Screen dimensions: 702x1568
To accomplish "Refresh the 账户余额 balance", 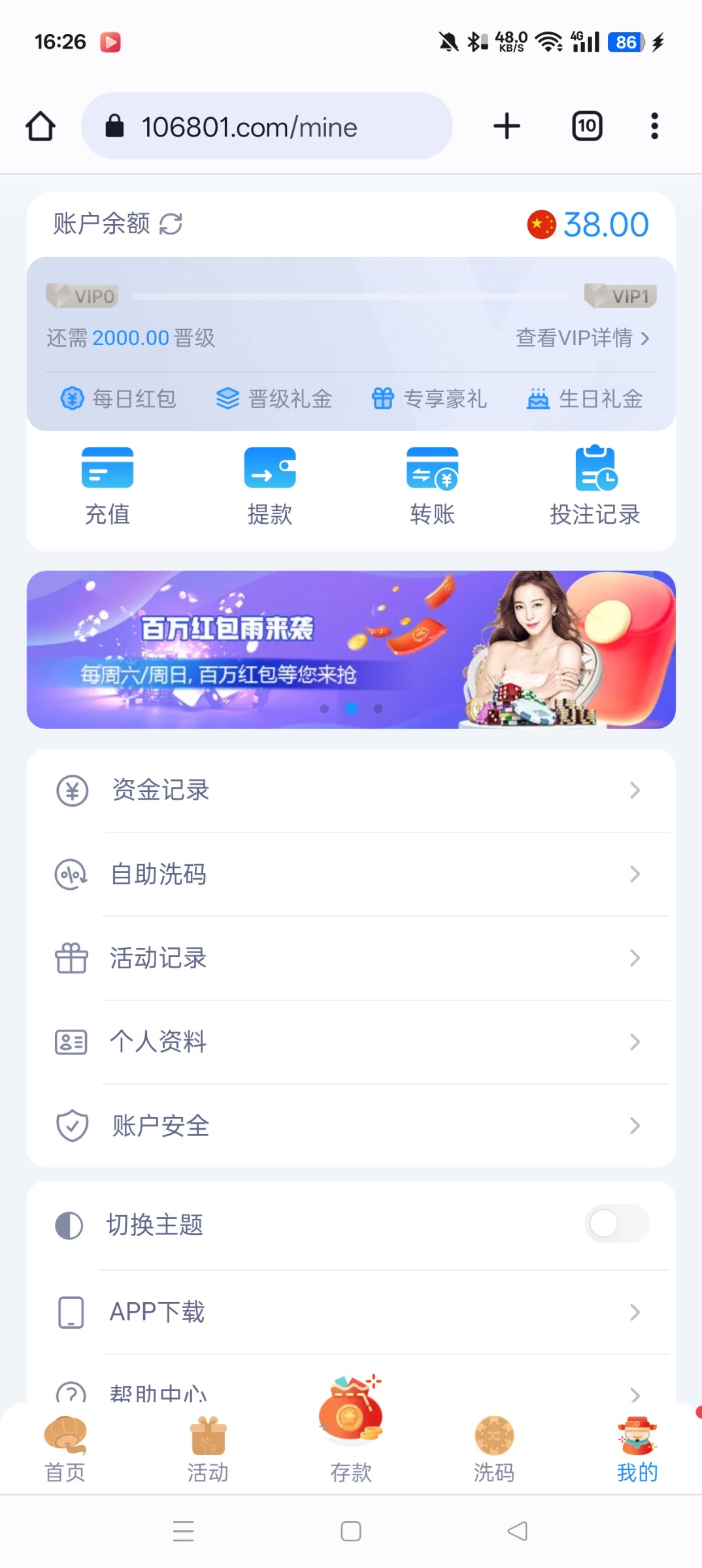I will (171, 224).
